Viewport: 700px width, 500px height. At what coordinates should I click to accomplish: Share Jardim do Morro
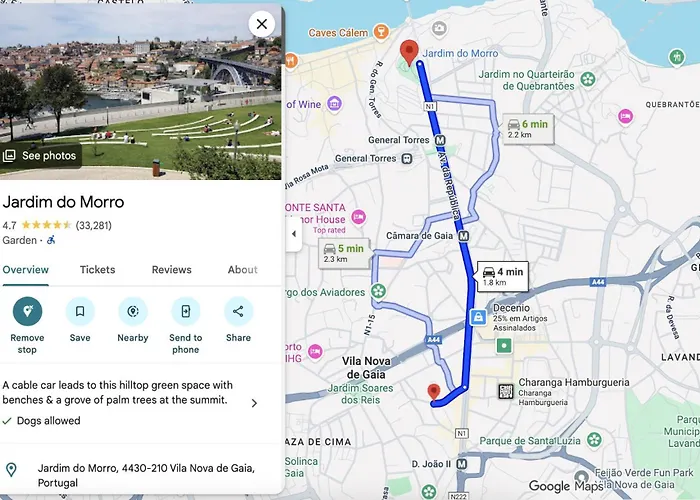(x=238, y=312)
